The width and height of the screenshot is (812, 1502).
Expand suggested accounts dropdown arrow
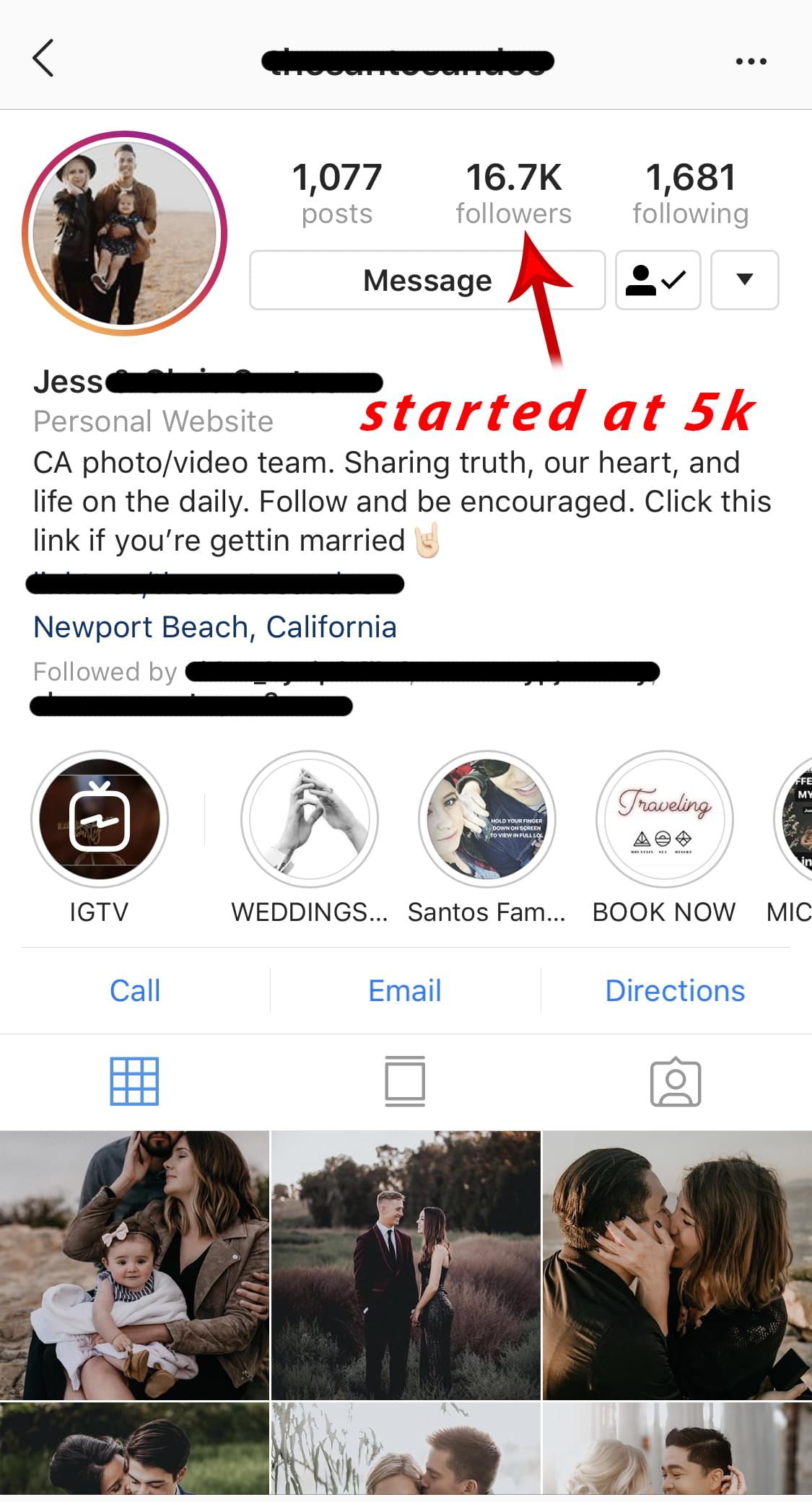744,280
